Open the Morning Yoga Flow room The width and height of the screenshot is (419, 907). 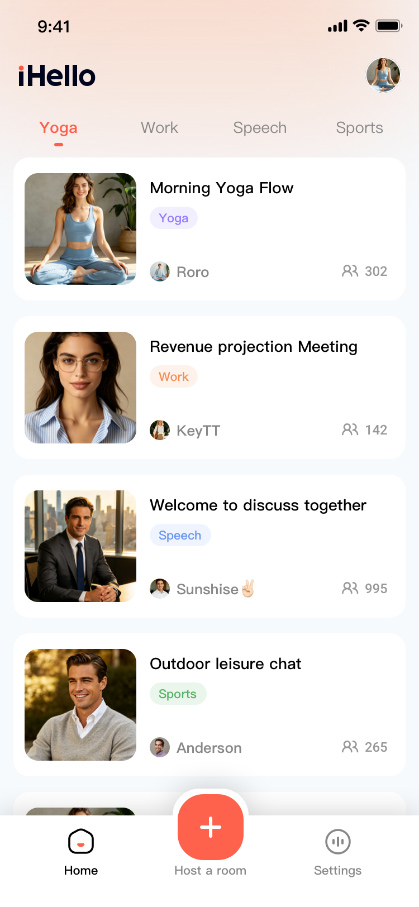coord(210,229)
